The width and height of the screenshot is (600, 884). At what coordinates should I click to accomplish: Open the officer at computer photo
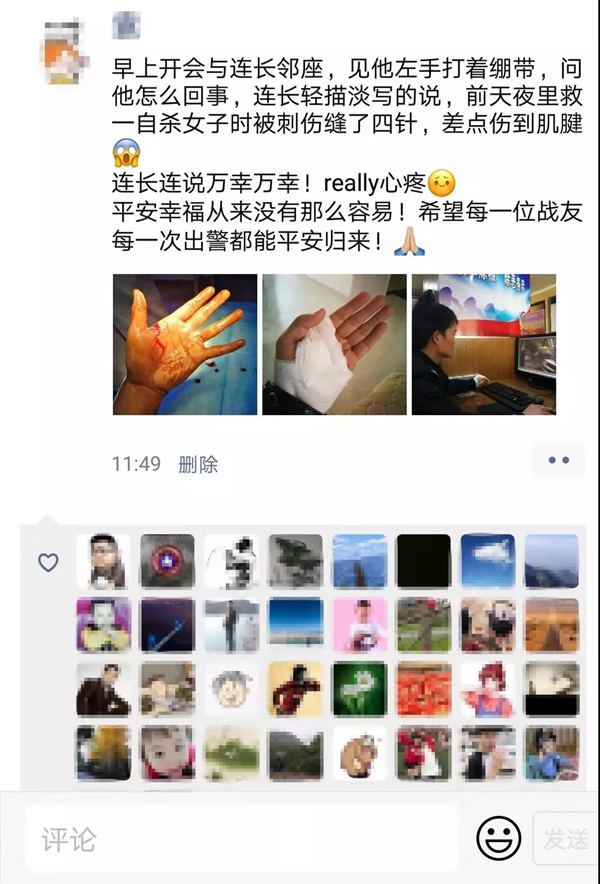point(484,345)
